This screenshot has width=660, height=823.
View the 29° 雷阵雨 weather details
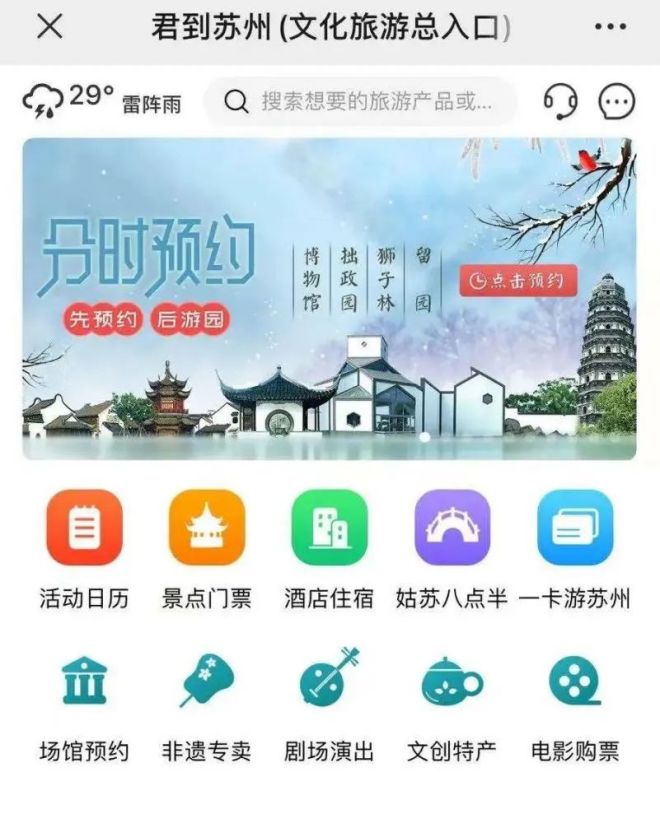coord(102,100)
